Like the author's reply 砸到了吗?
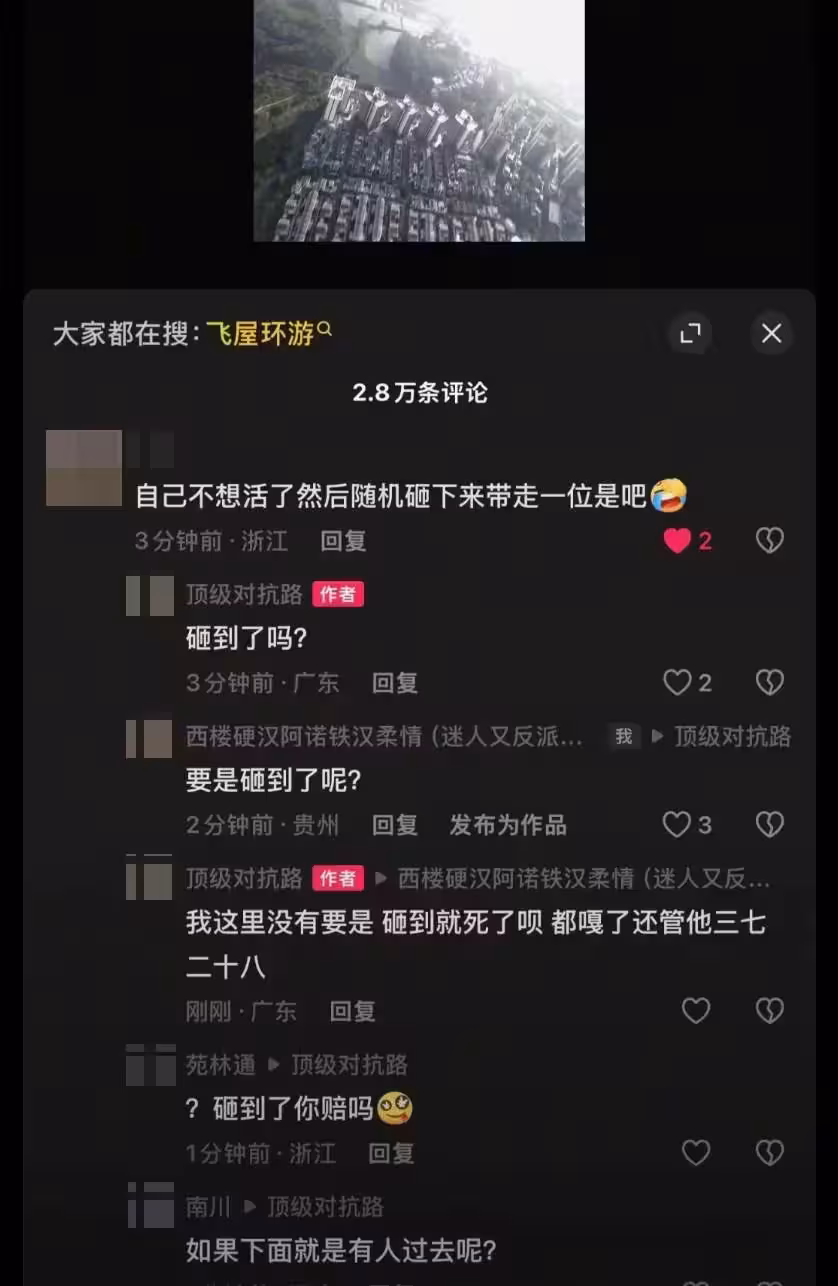This screenshot has width=838, height=1286. click(x=678, y=683)
